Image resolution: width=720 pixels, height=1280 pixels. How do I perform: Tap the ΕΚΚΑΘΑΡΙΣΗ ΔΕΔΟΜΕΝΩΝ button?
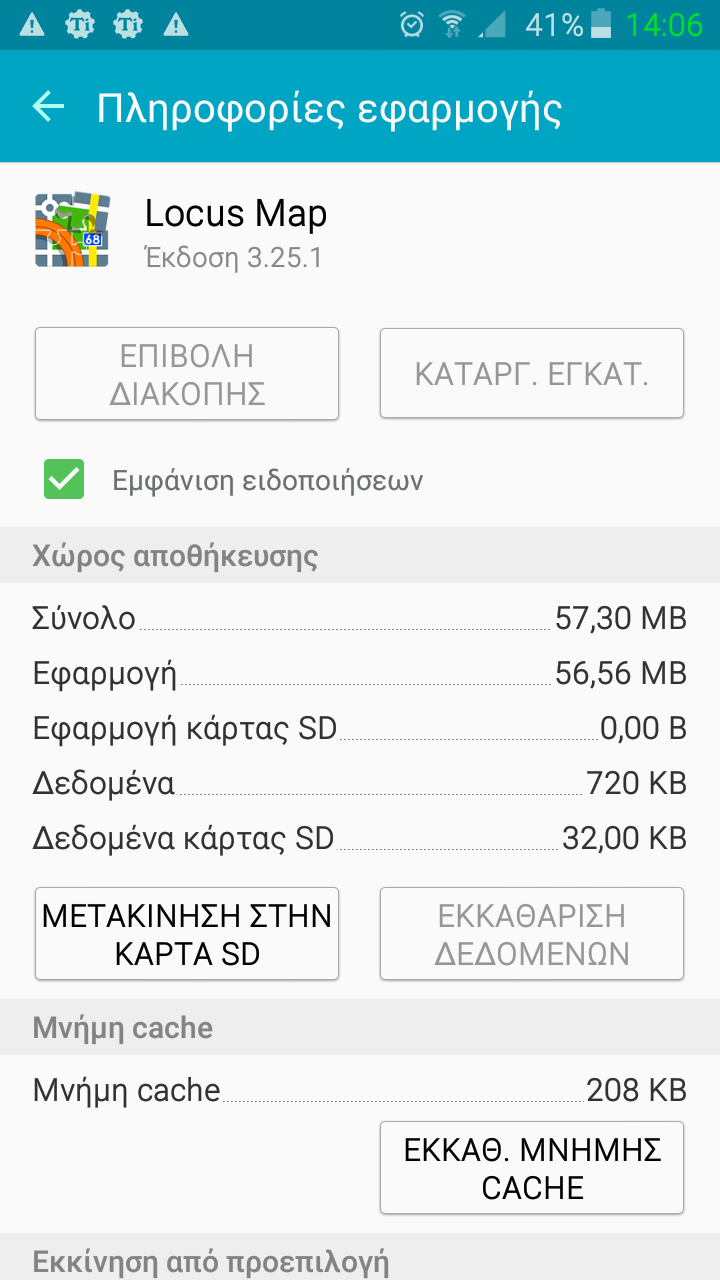click(531, 934)
